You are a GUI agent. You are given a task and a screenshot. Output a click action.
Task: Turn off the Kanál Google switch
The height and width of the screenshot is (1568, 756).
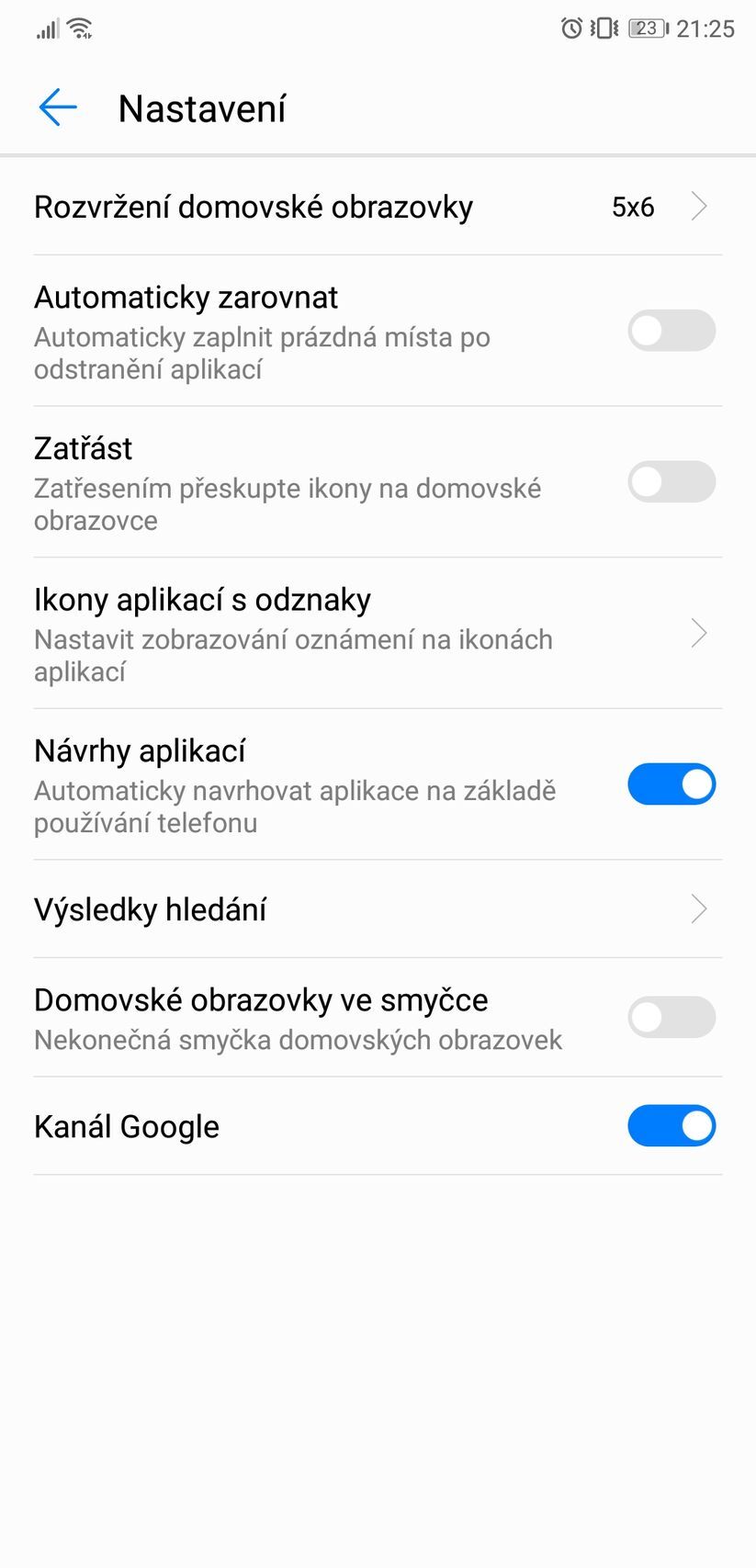[671, 1125]
